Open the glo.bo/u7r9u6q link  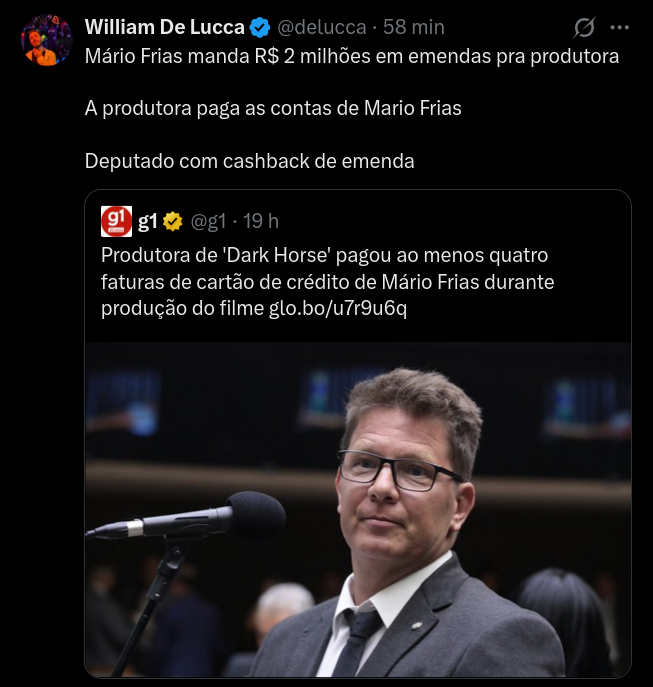tap(338, 308)
